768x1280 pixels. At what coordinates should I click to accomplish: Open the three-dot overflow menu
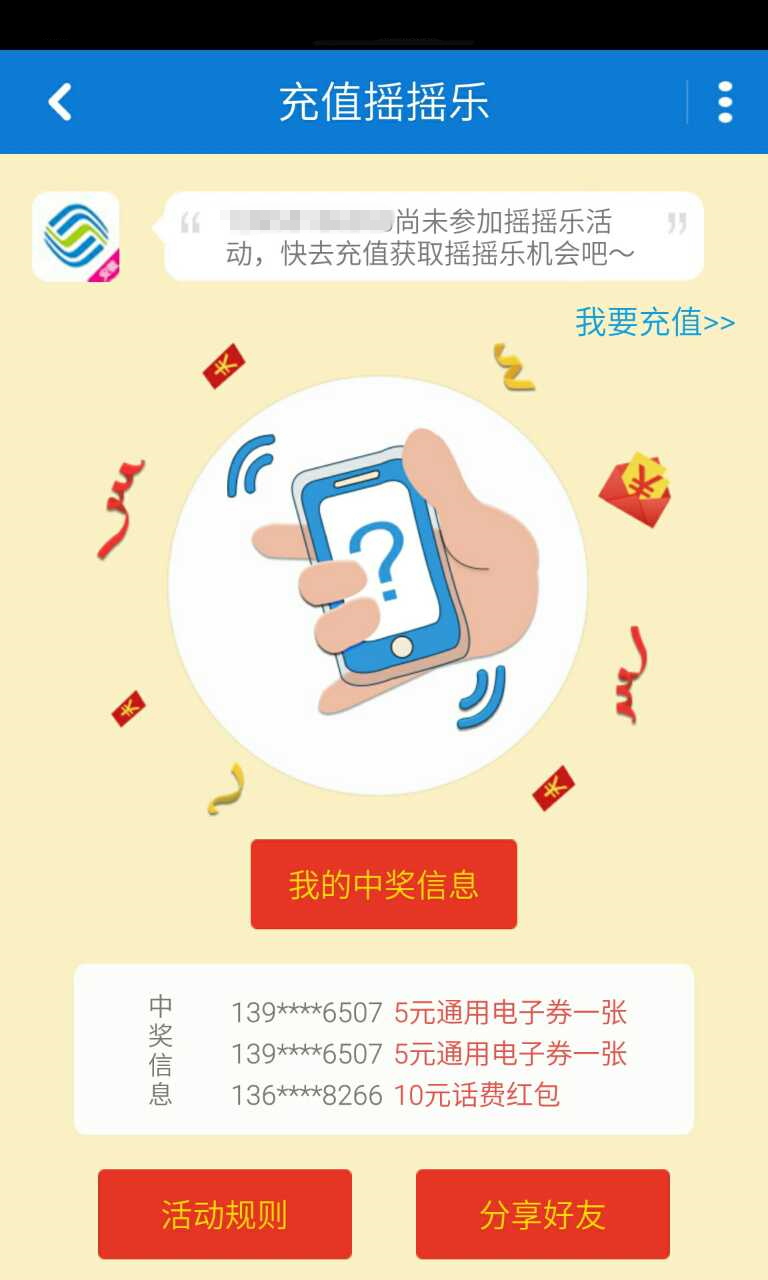click(725, 102)
